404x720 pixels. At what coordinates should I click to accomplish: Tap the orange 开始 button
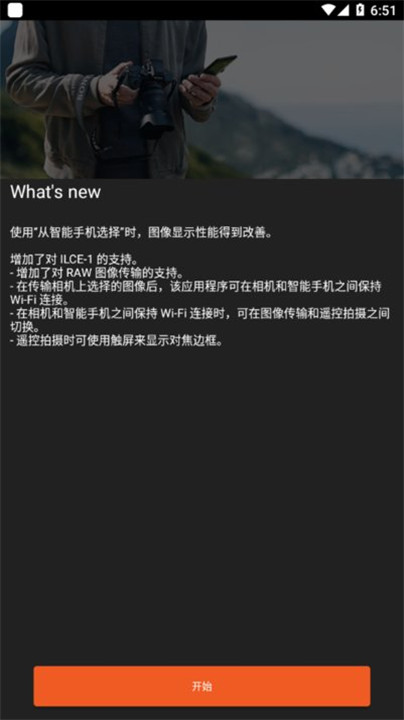[202, 686]
